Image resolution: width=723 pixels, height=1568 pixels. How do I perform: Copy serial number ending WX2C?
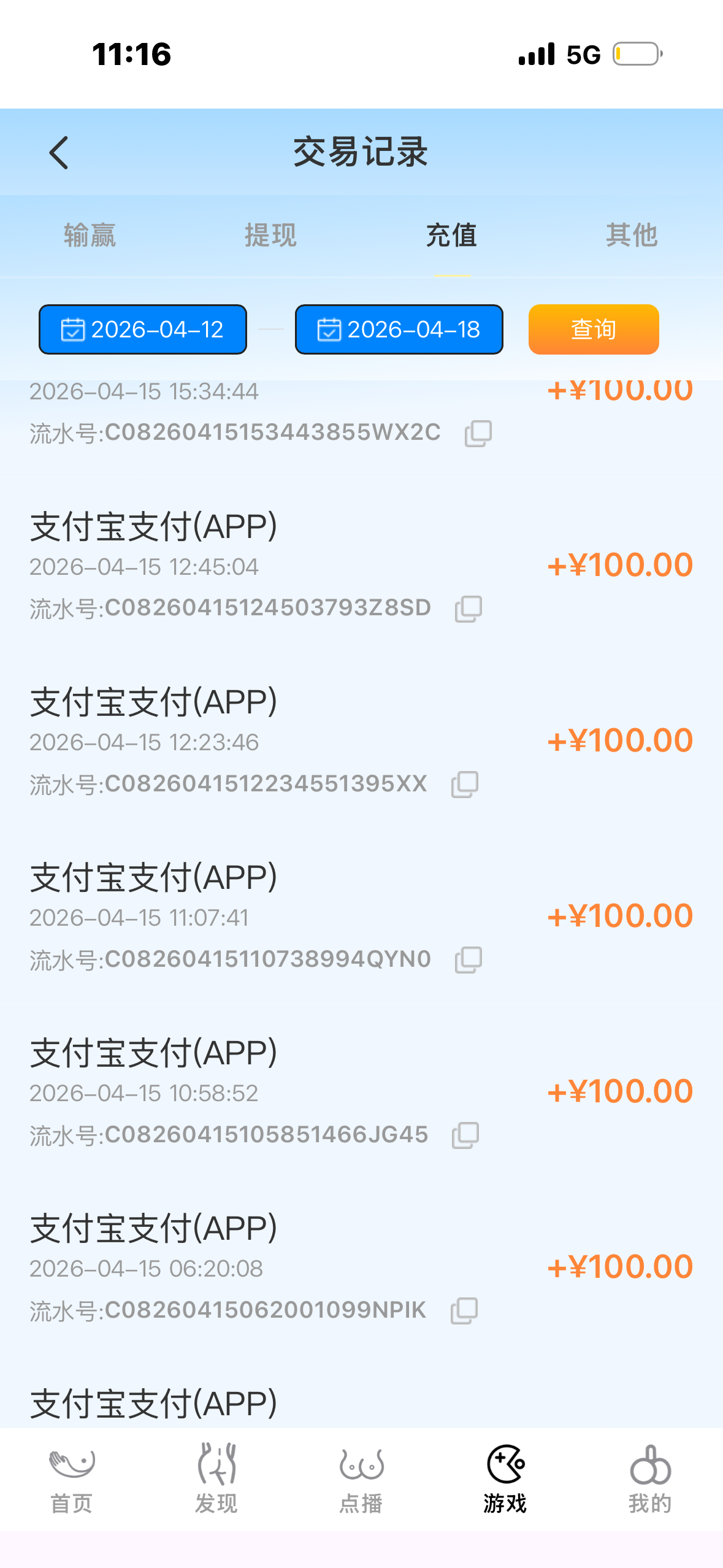coord(478,434)
